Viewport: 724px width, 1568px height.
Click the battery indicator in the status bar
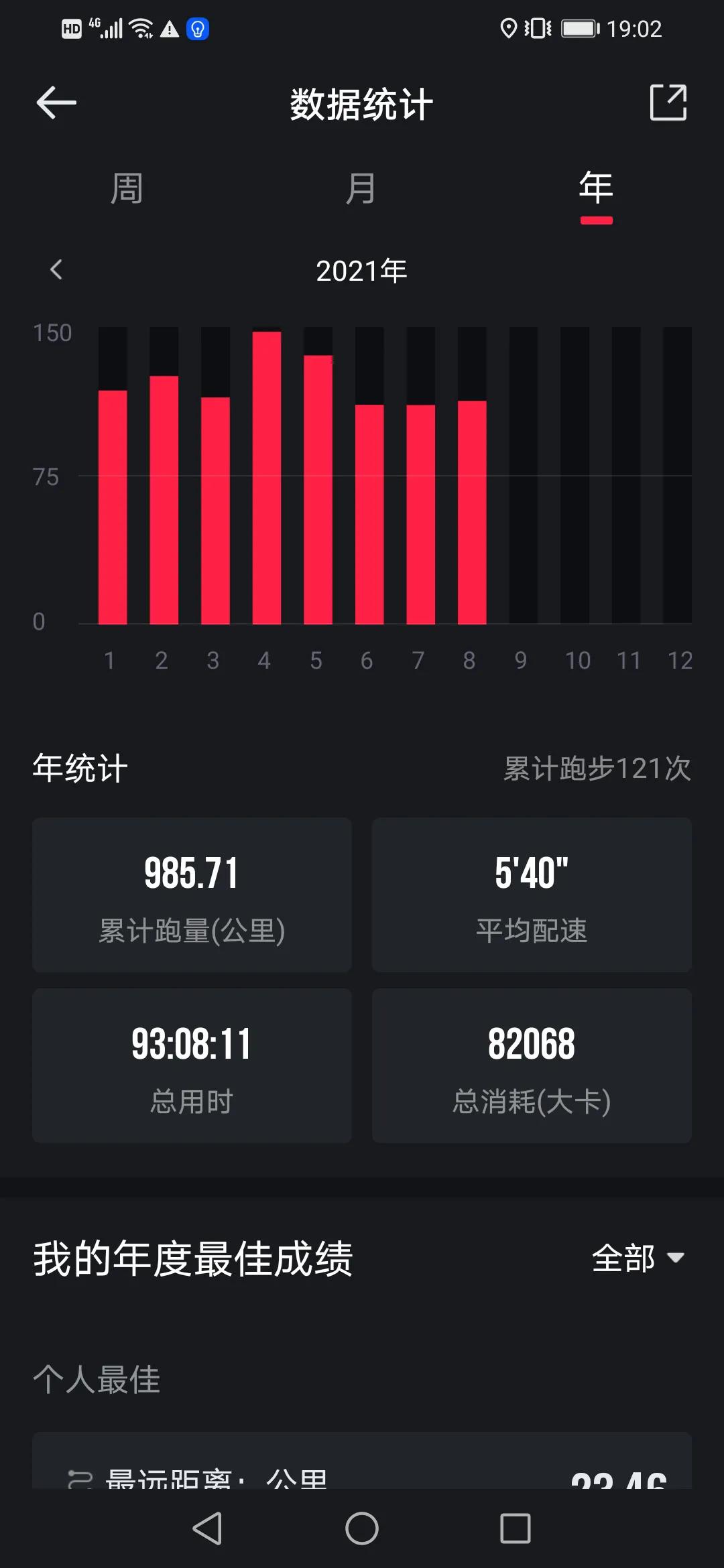(x=579, y=28)
